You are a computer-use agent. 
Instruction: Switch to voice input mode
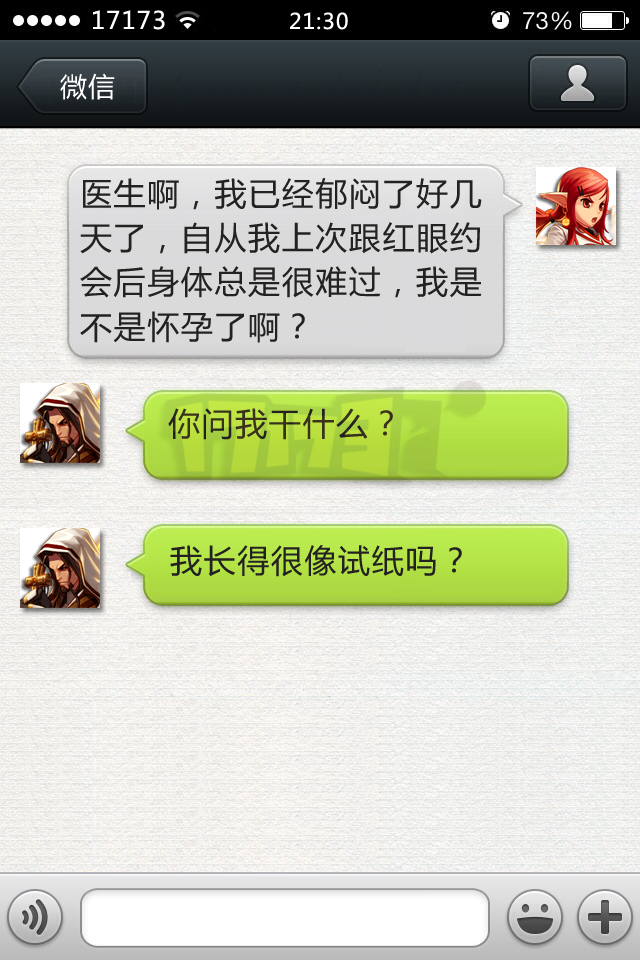35,916
